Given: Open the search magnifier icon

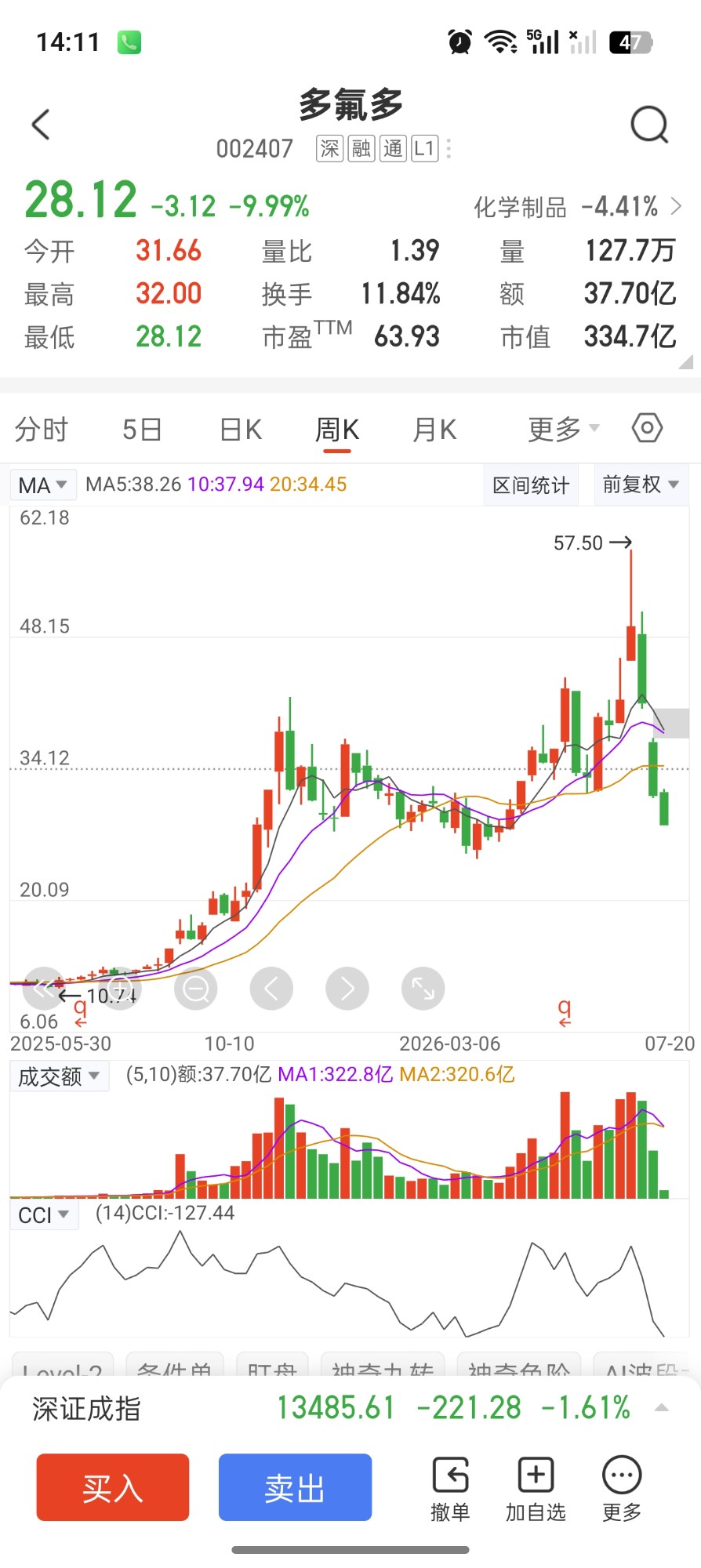Looking at the screenshot, I should click(x=649, y=125).
